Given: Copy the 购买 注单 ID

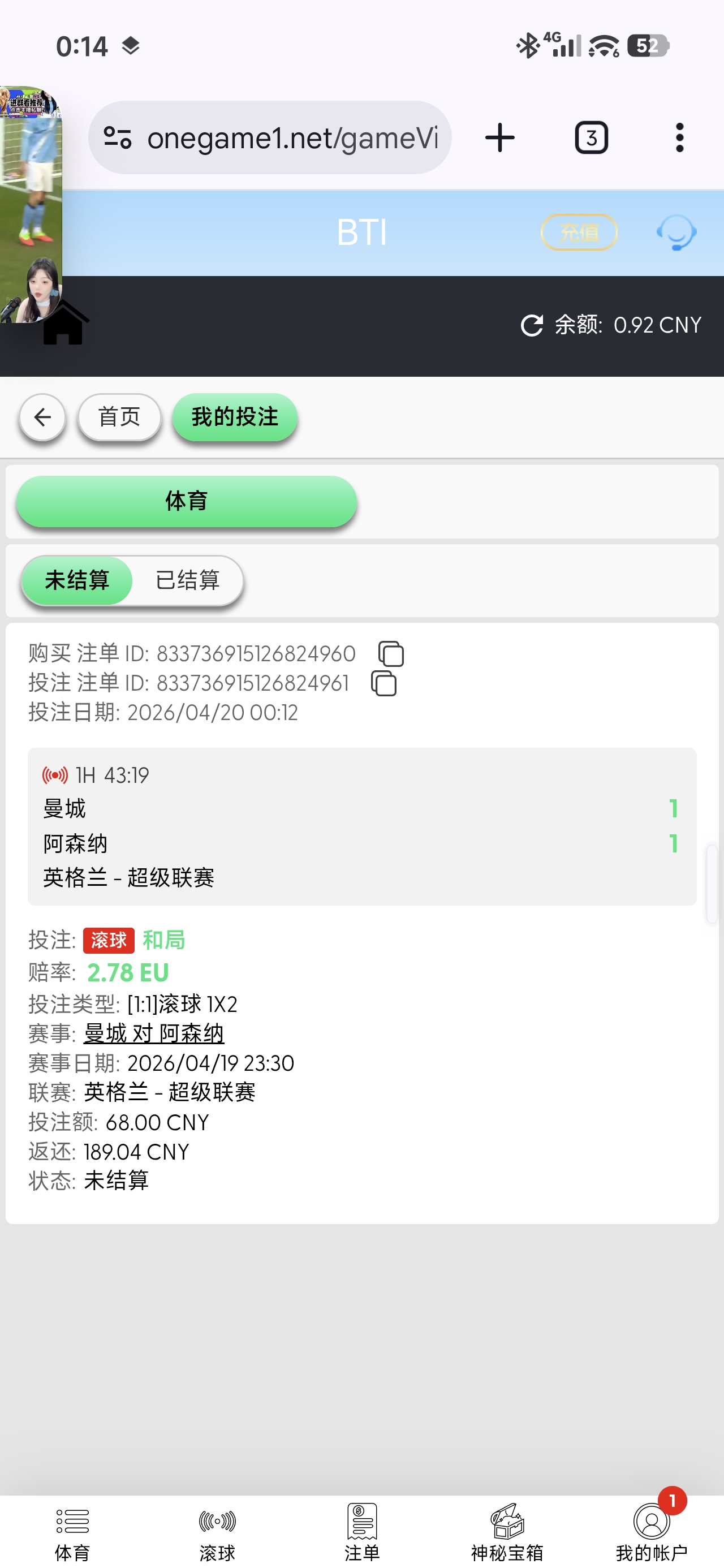Looking at the screenshot, I should pyautogui.click(x=391, y=654).
